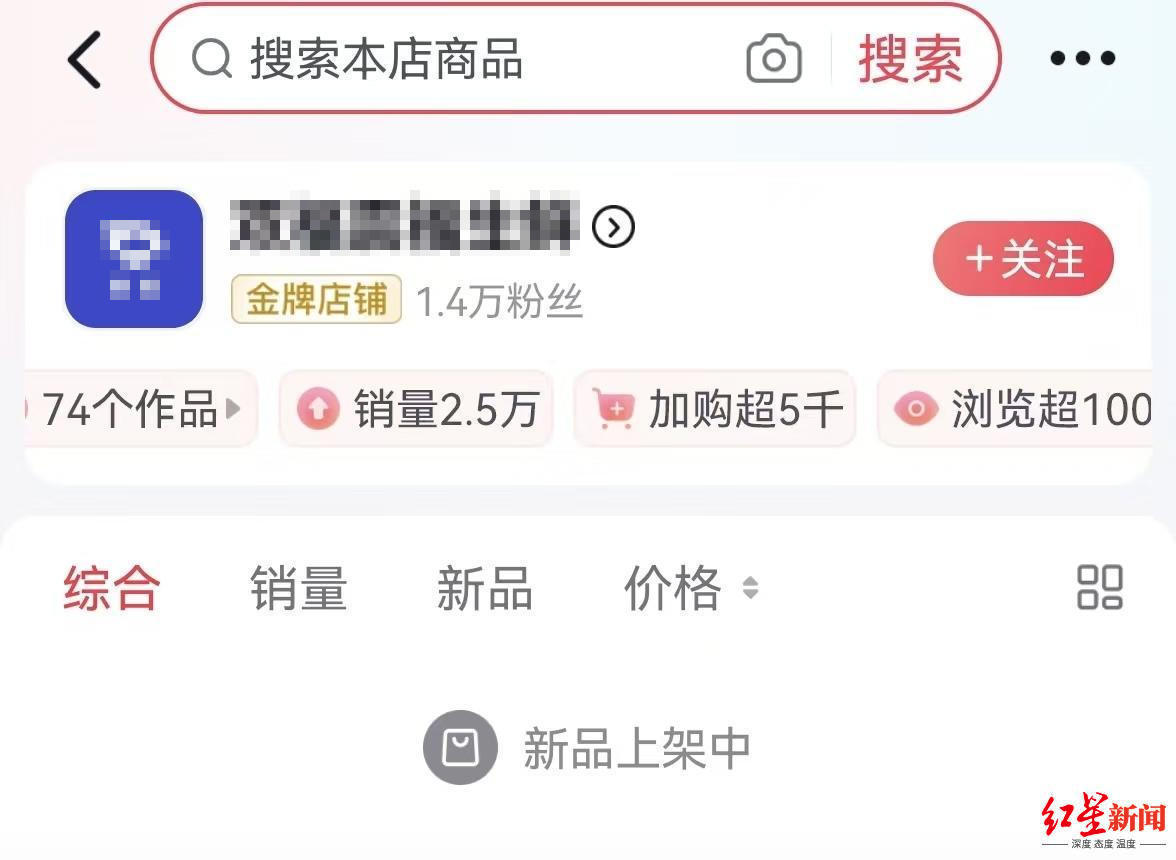Open the 74个作品 chip
This screenshot has height=860, width=1176.
138,409
